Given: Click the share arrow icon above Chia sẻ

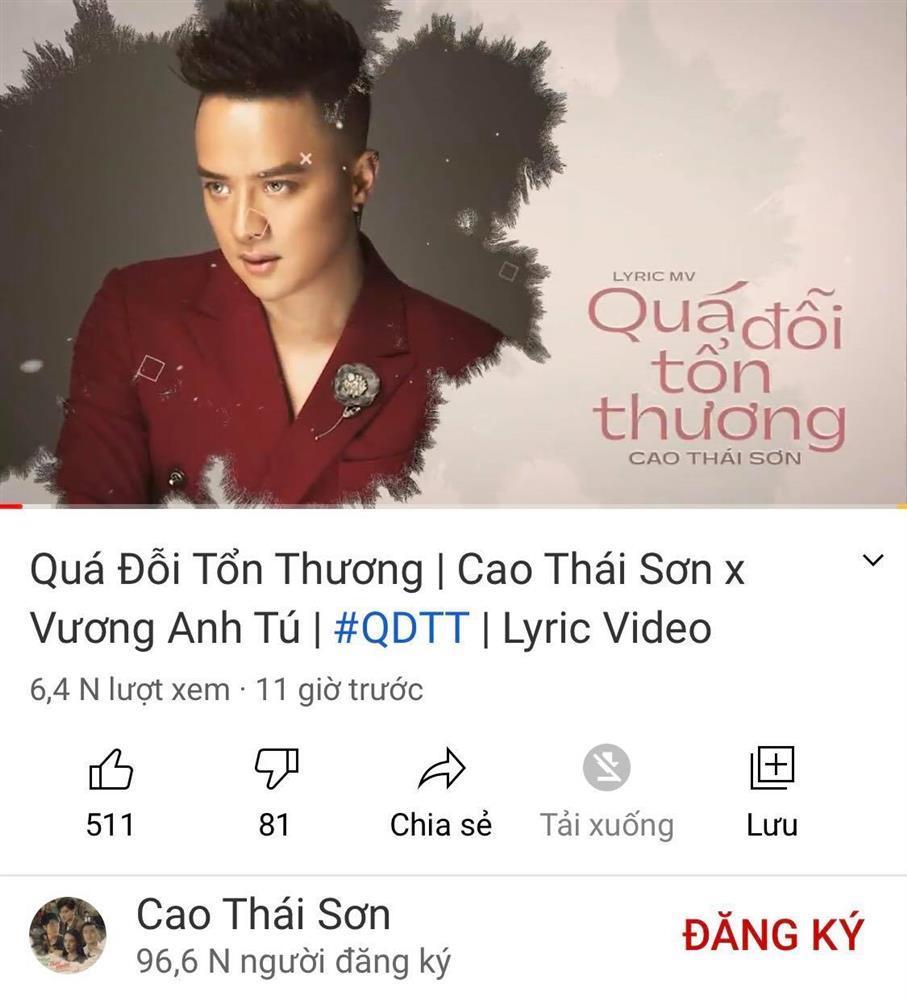Looking at the screenshot, I should (x=440, y=766).
